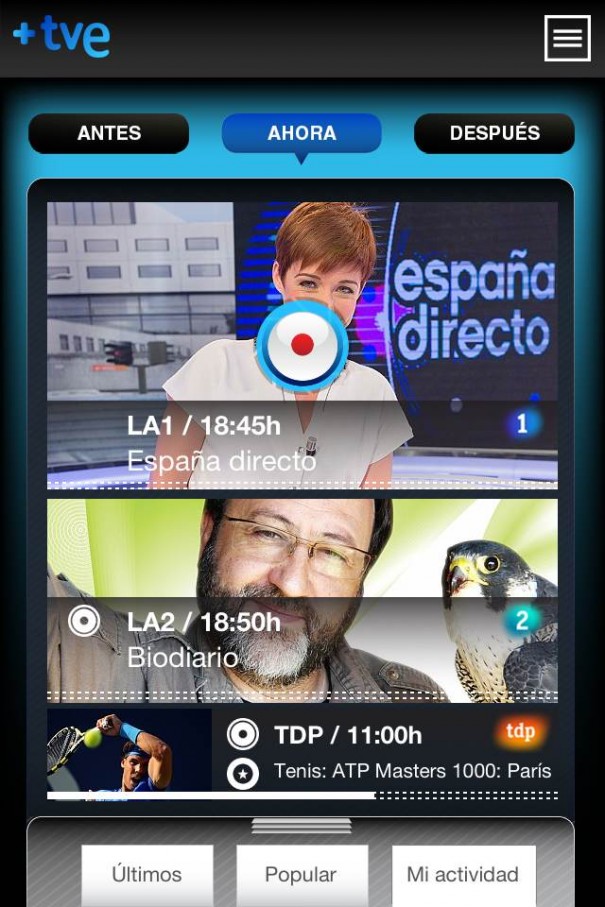Switch to the Últimos tab
Screen dimensions: 605x907
point(147,875)
